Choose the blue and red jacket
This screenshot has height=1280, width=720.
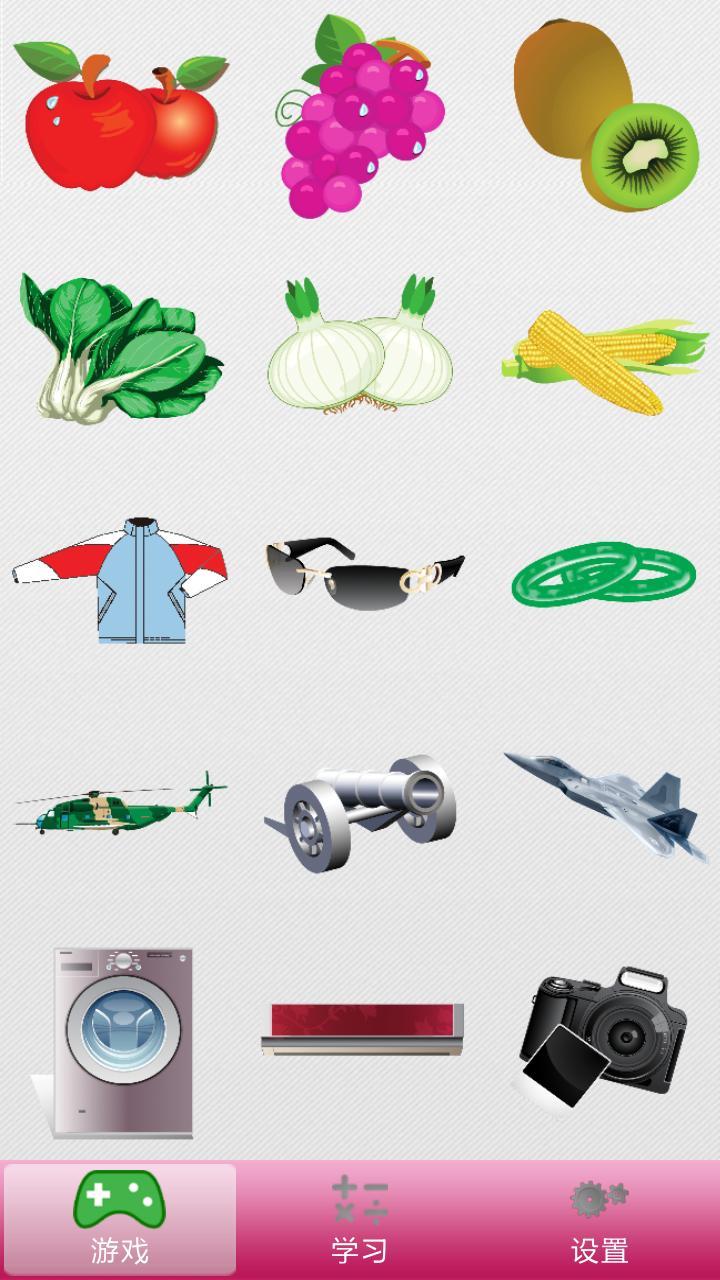(120, 580)
